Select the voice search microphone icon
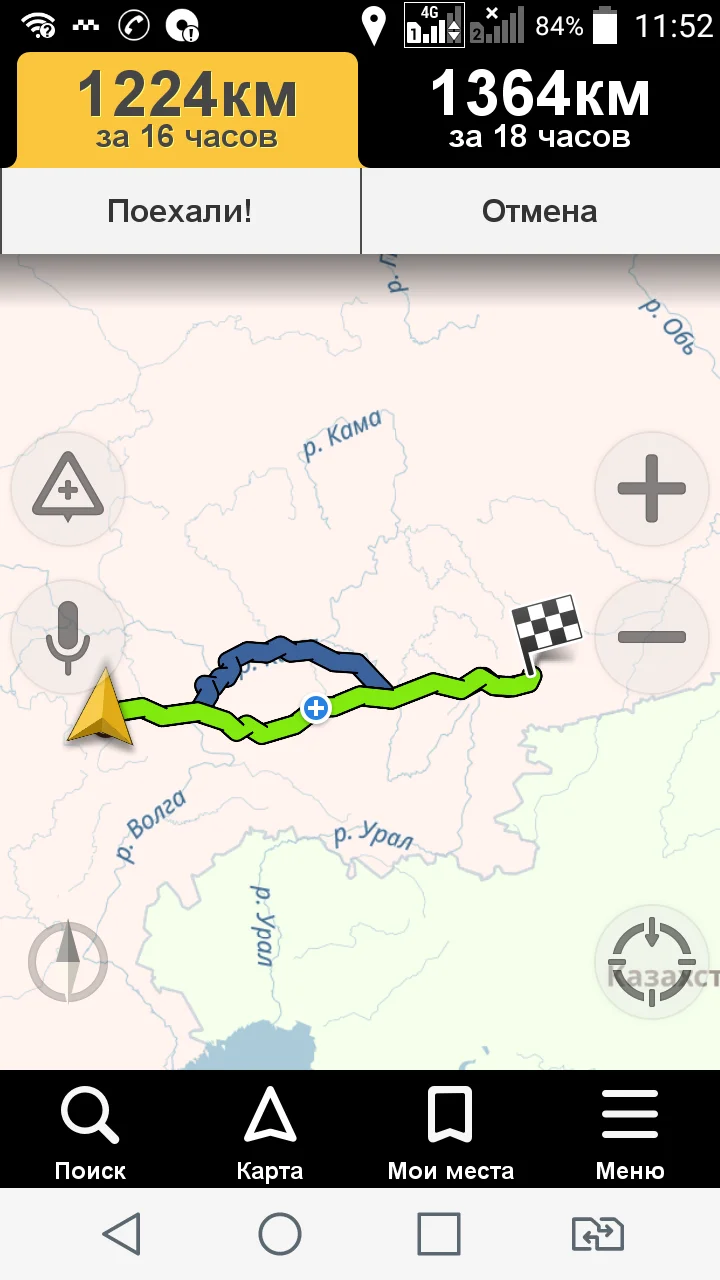Viewport: 720px width, 1280px height. [67, 637]
